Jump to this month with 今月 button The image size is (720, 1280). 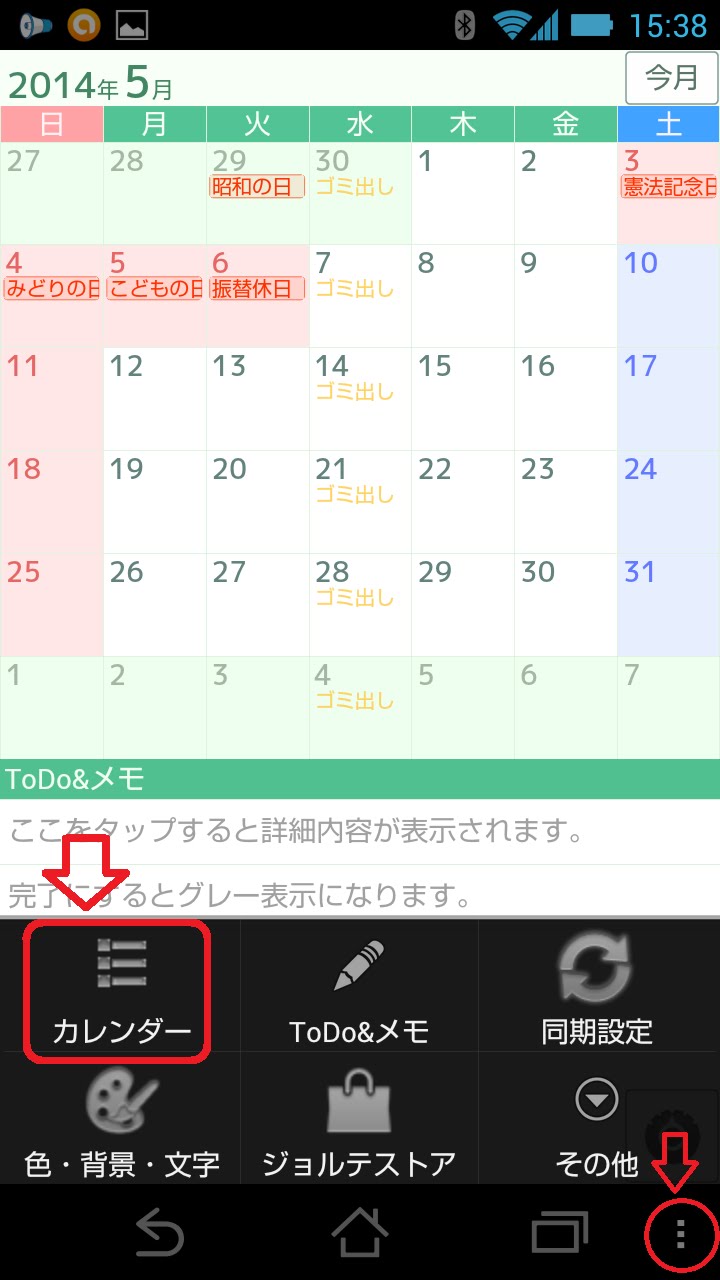tap(672, 77)
